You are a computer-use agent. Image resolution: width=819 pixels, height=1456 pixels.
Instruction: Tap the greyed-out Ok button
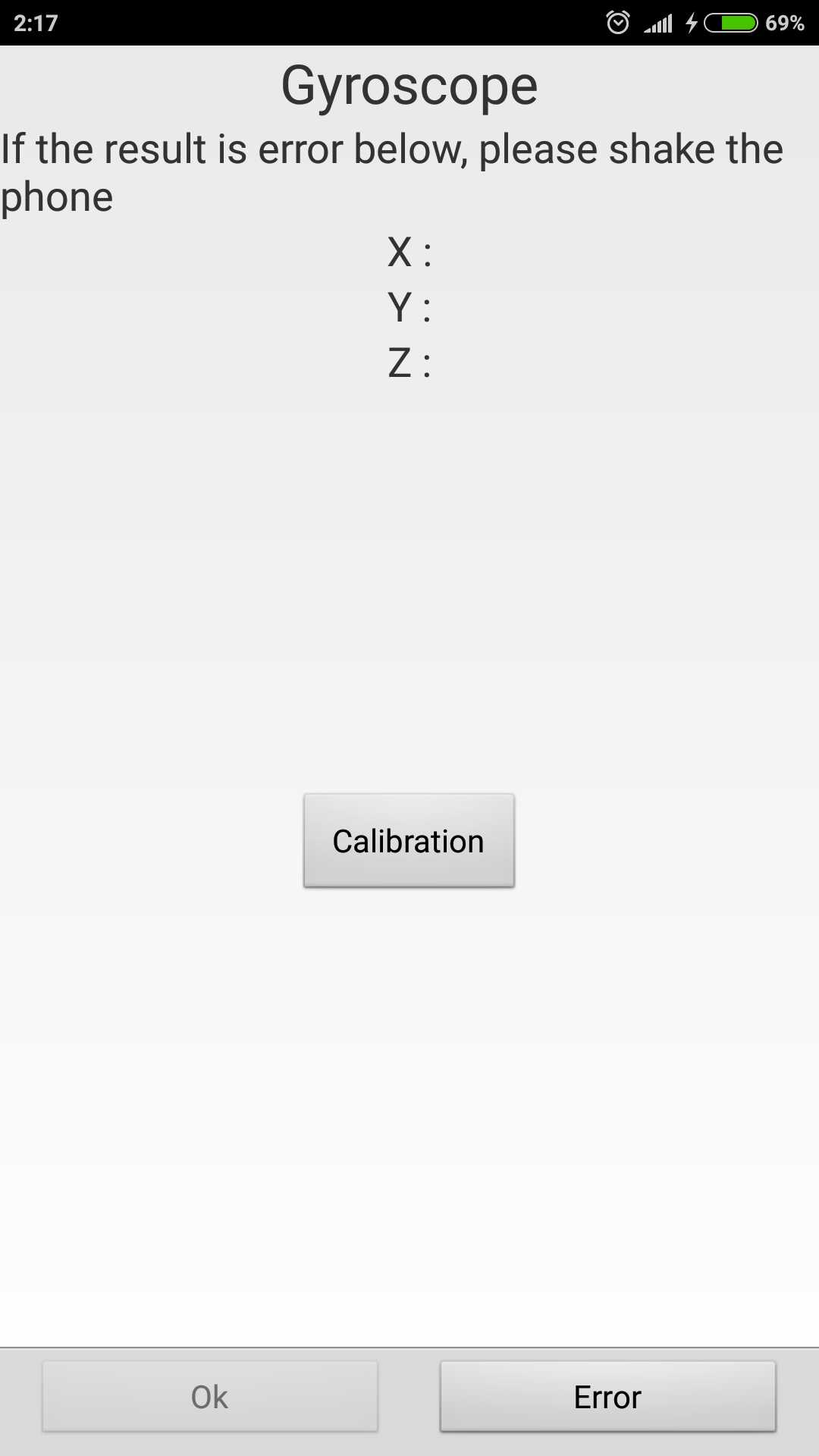click(x=210, y=1397)
